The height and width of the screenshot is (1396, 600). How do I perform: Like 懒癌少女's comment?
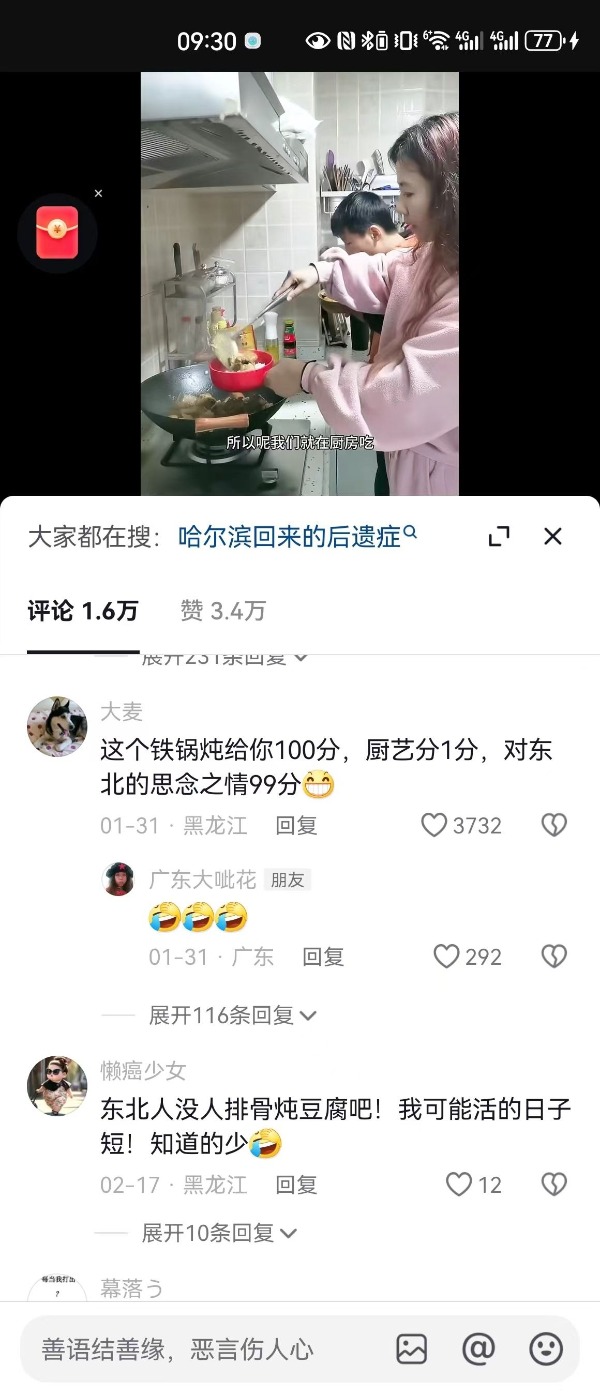click(x=459, y=1185)
